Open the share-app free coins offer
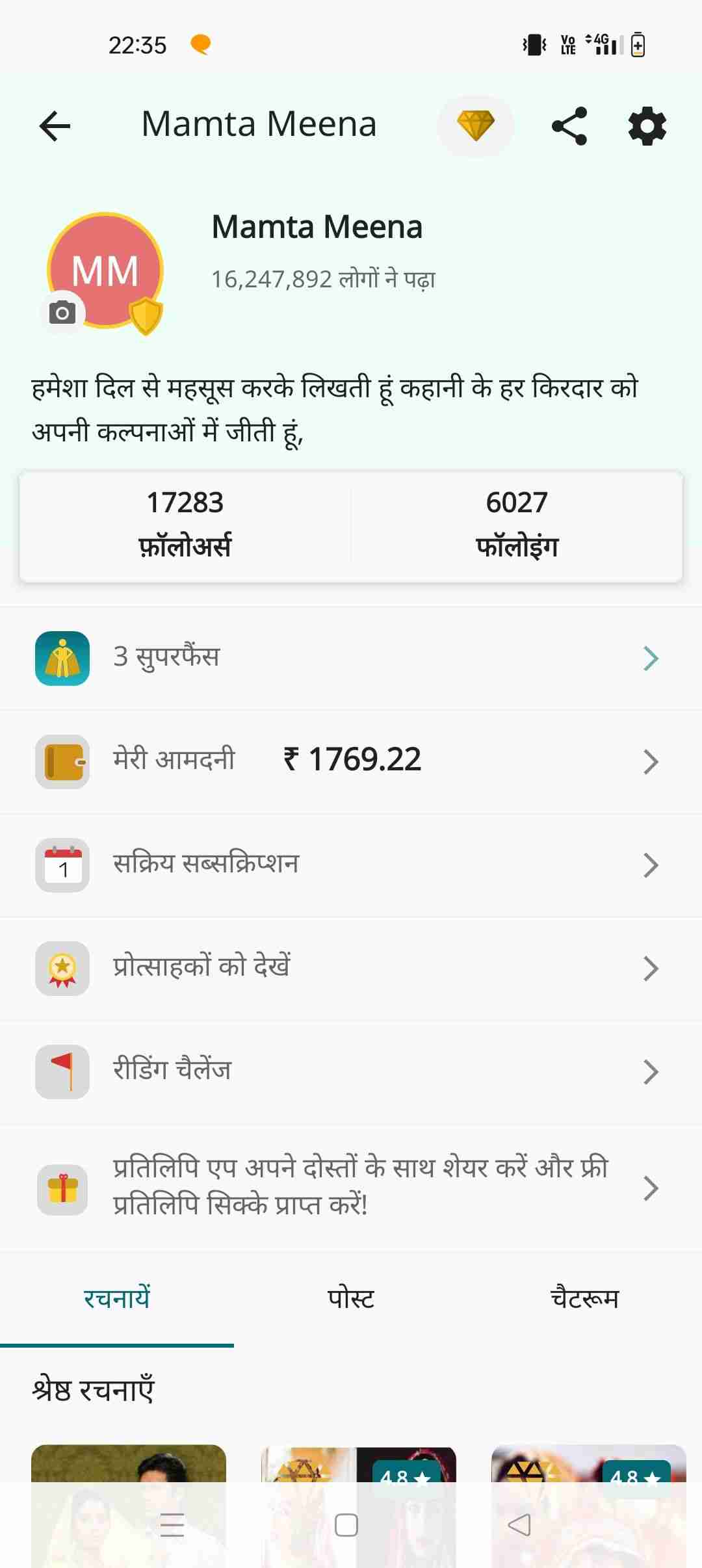This screenshot has width=702, height=1568. (x=351, y=1188)
